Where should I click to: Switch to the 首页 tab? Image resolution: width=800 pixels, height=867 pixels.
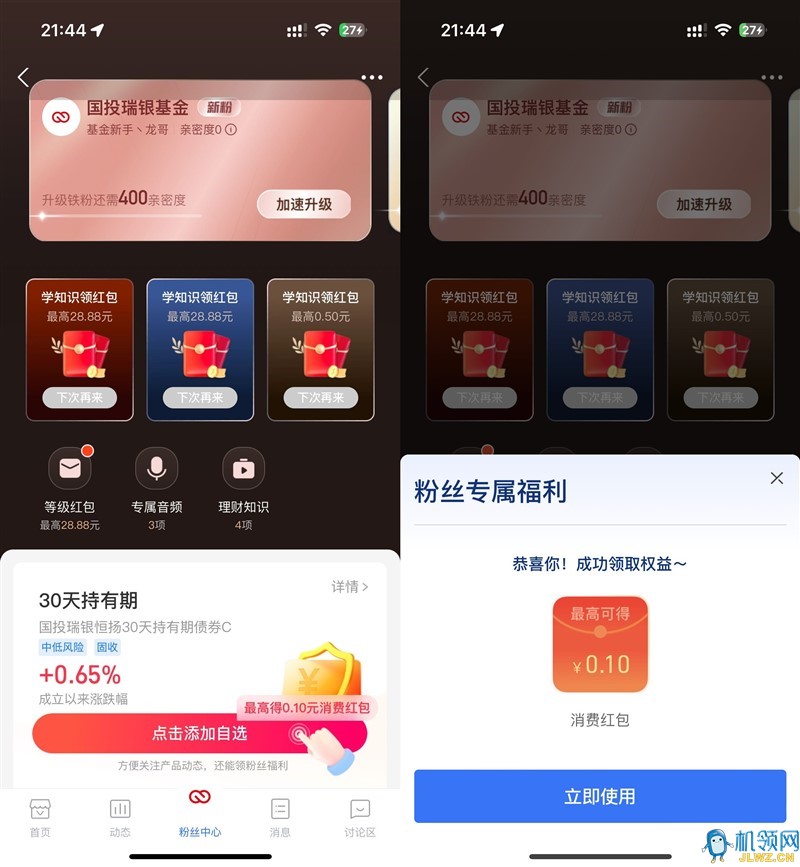(40, 816)
